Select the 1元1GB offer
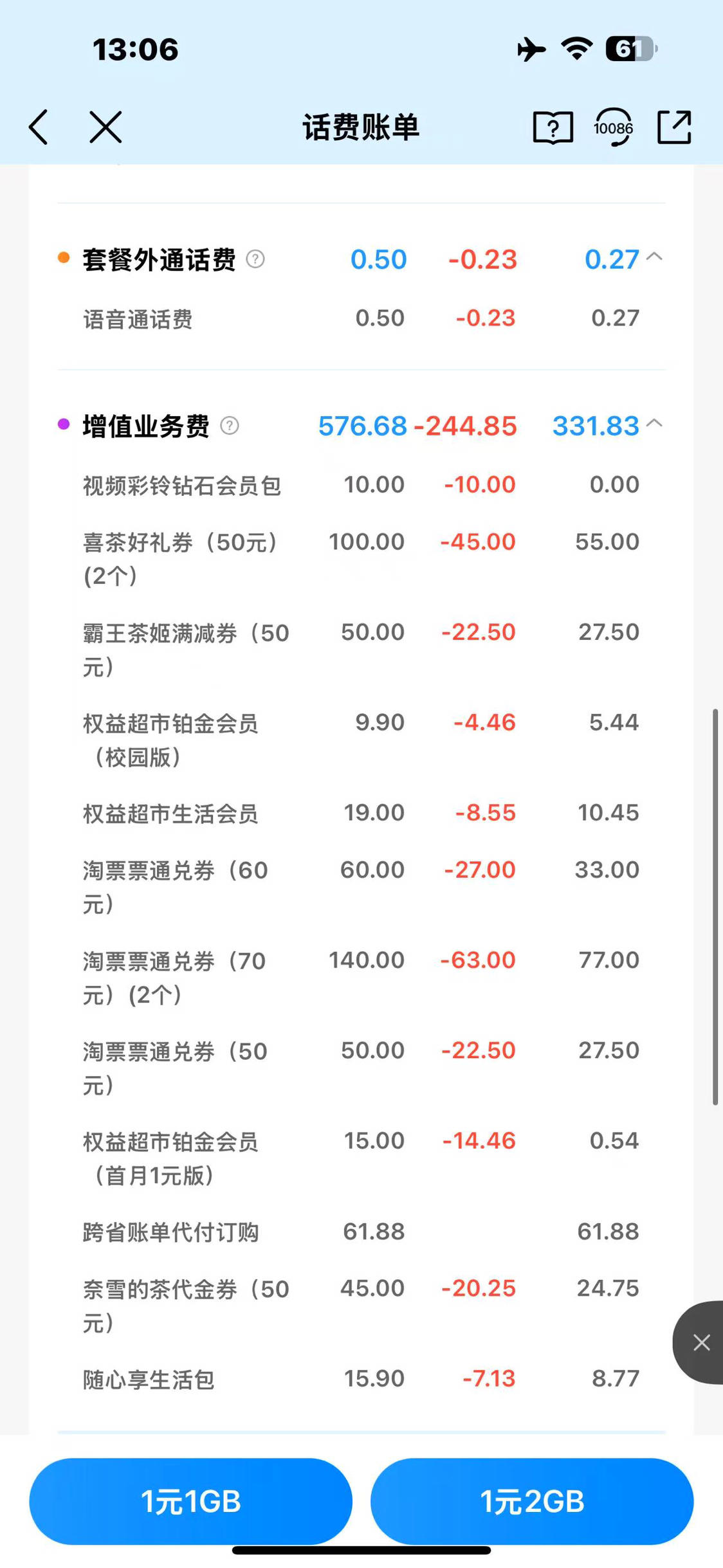 (x=190, y=1501)
